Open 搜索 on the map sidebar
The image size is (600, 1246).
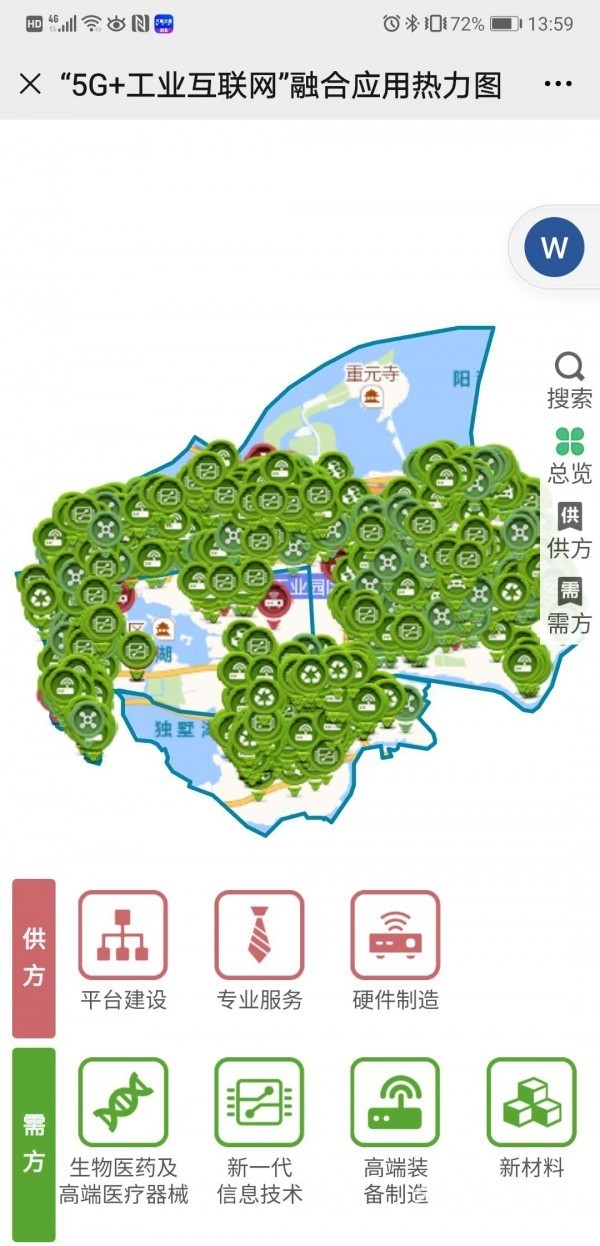pyautogui.click(x=569, y=380)
